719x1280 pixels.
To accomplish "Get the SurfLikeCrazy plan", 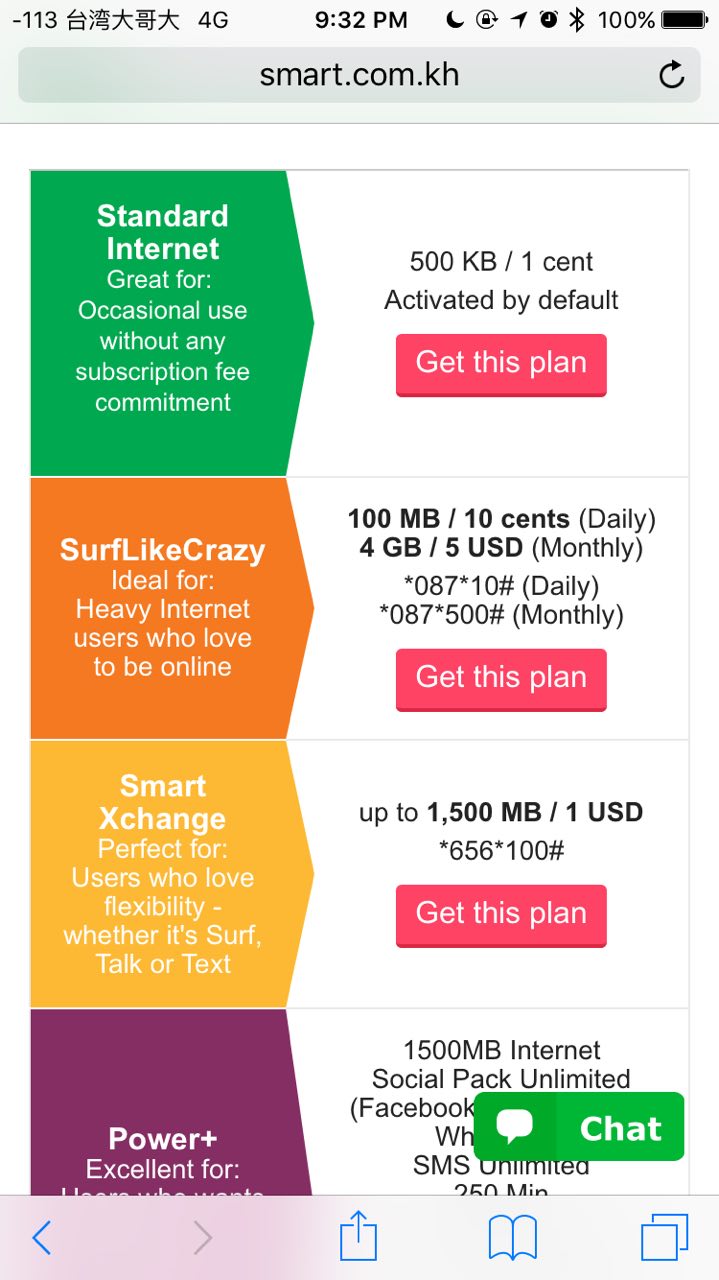I will [501, 678].
